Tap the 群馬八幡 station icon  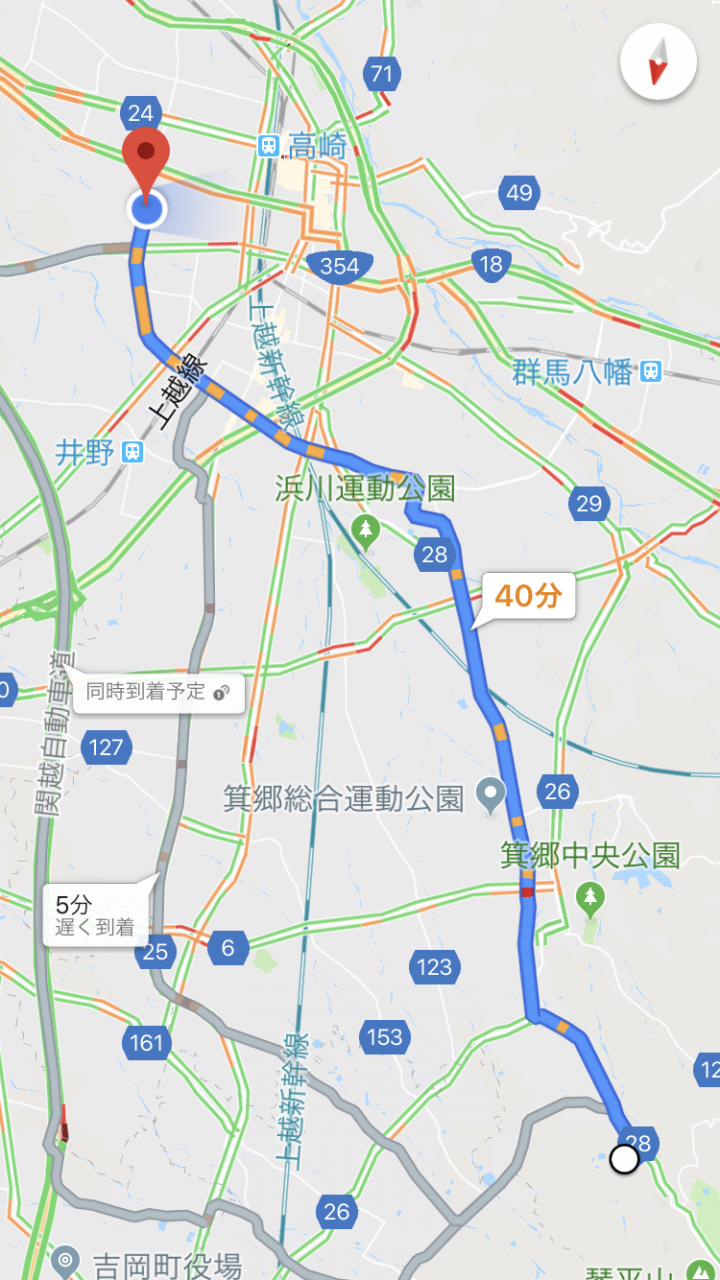coord(651,372)
